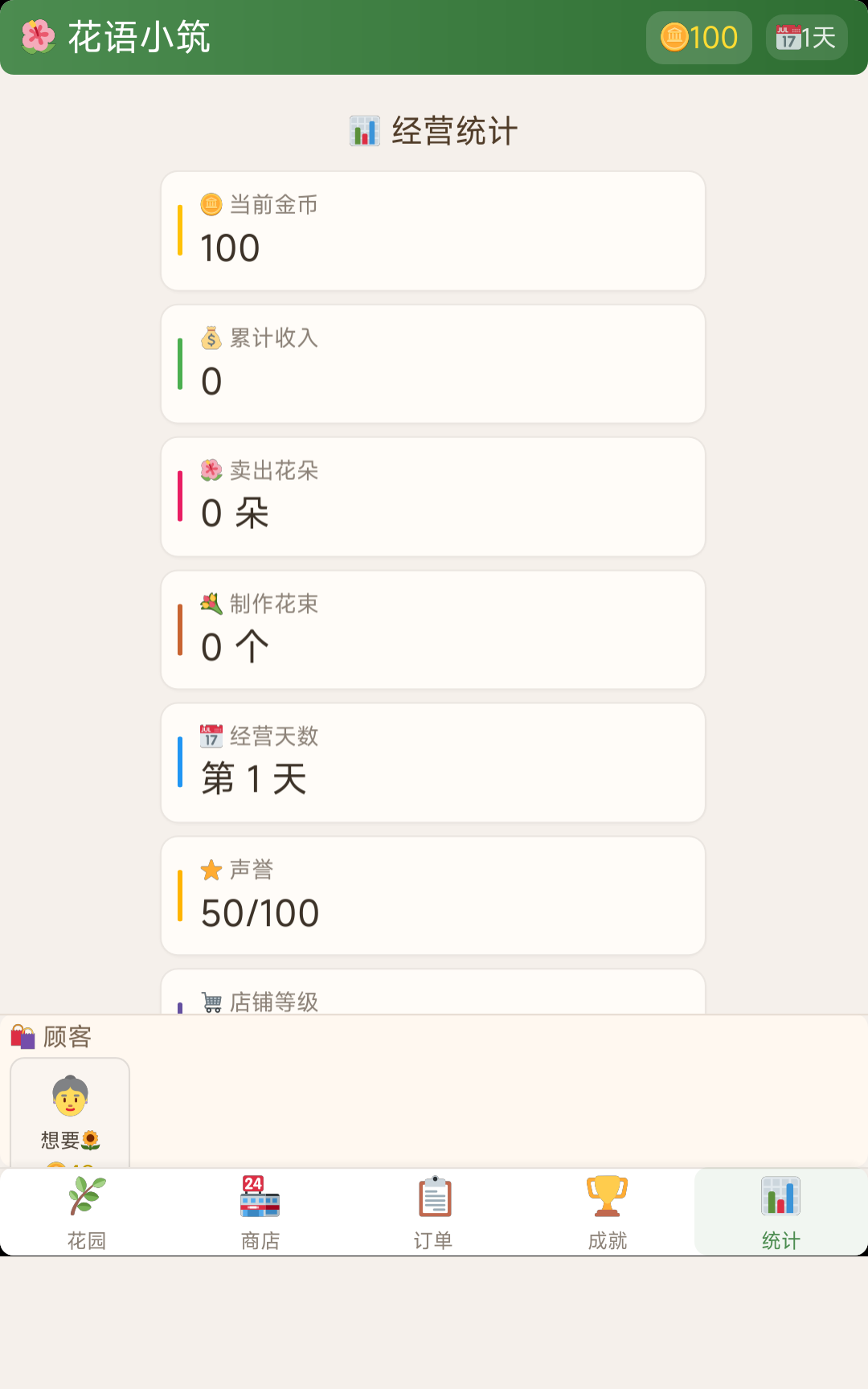Click the hibiscus flower icon beside 花语小筑
This screenshot has height=1389, width=868.
35,36
